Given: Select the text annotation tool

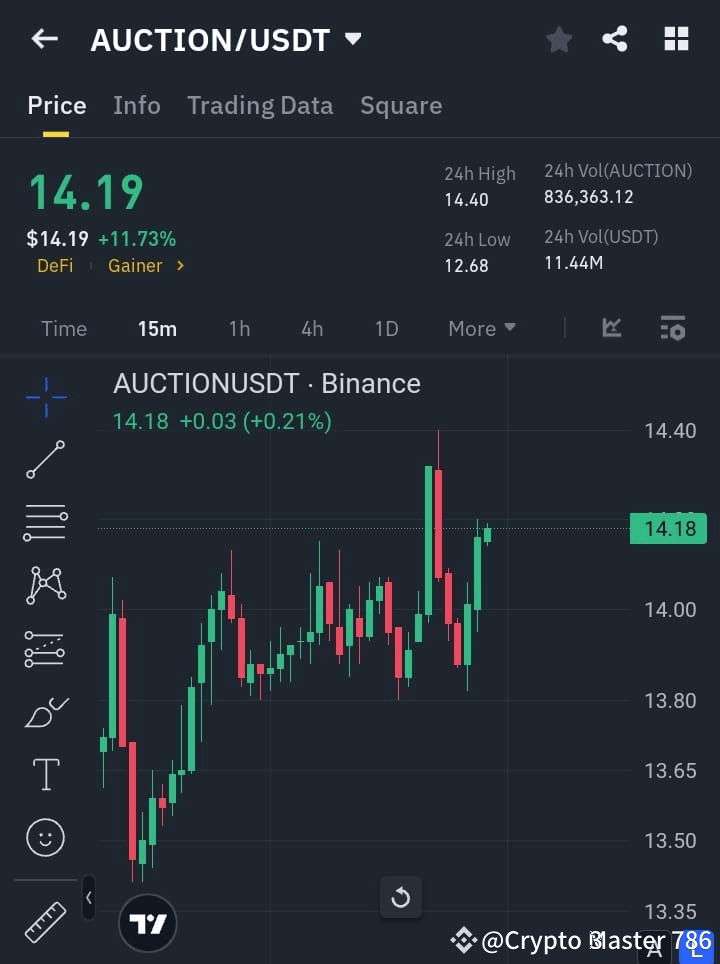Looking at the screenshot, I should (x=45, y=774).
